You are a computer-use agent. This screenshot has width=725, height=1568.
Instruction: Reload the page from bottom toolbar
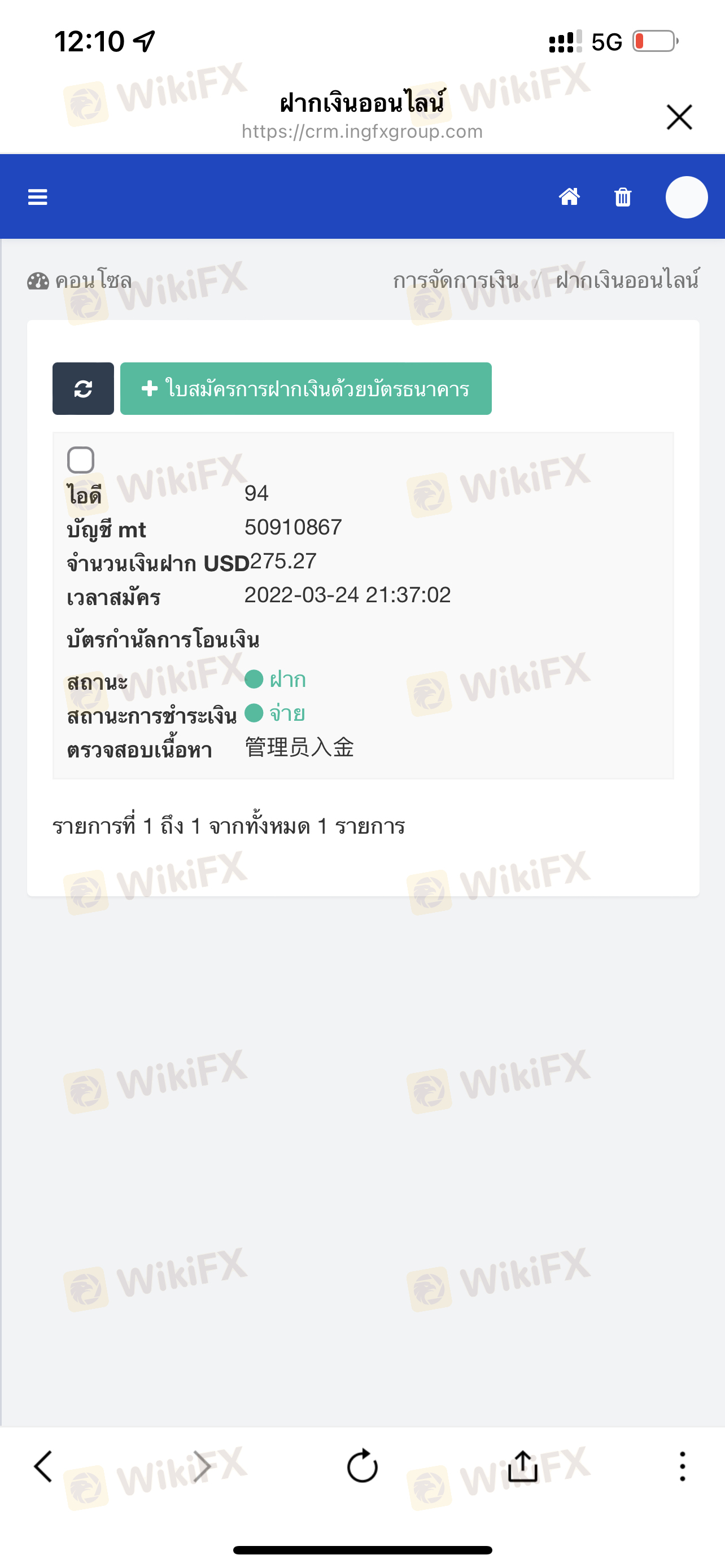362,1466
